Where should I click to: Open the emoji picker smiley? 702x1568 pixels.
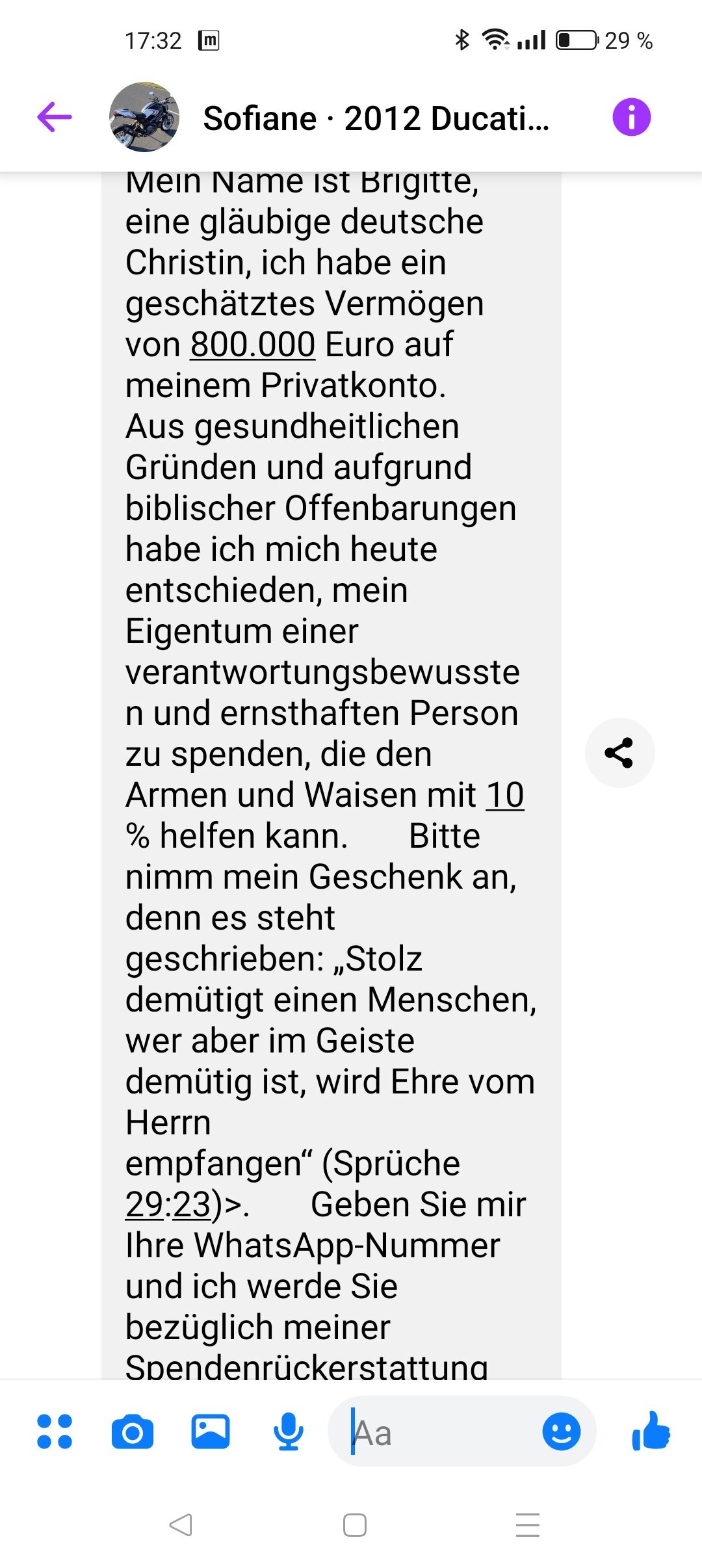click(x=561, y=1431)
